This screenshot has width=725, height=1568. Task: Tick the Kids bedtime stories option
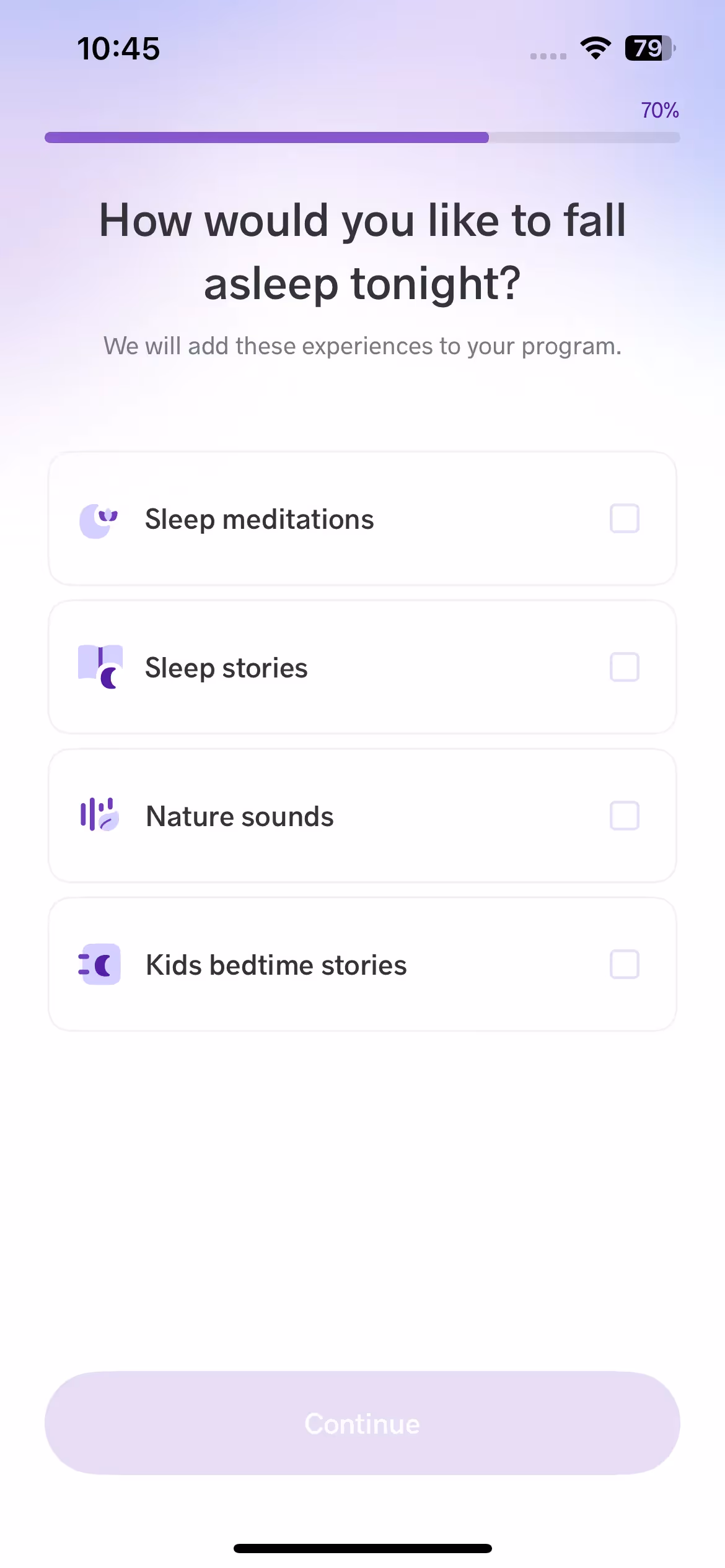coord(624,965)
